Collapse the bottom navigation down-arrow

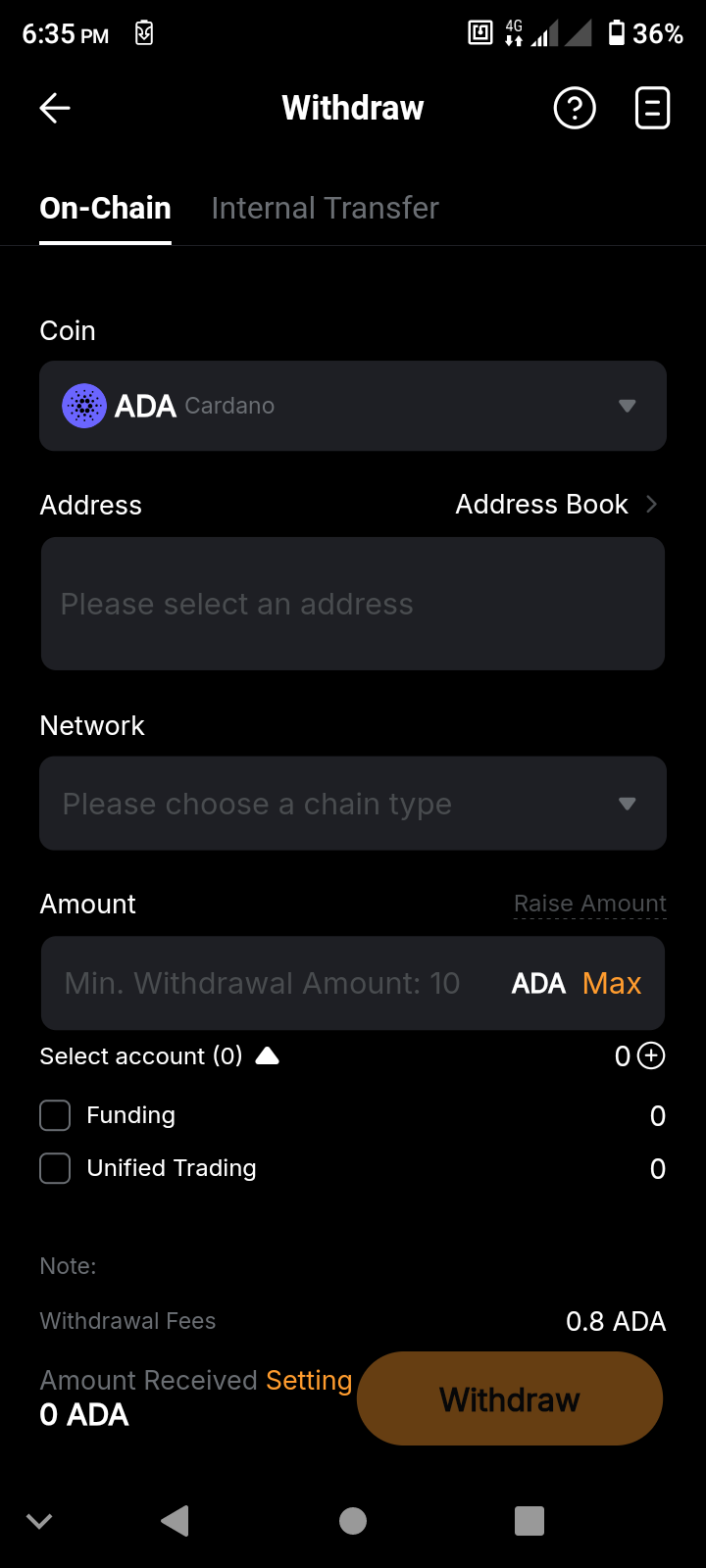point(39,1521)
